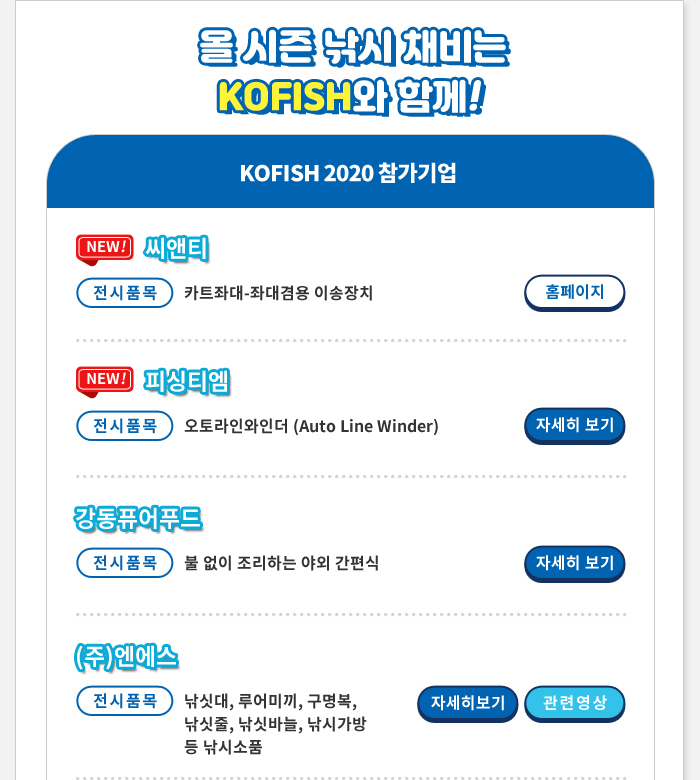The image size is (700, 780).
Task: Tap 자세히 보기 for 강동퓨어푸드
Action: click(x=574, y=563)
